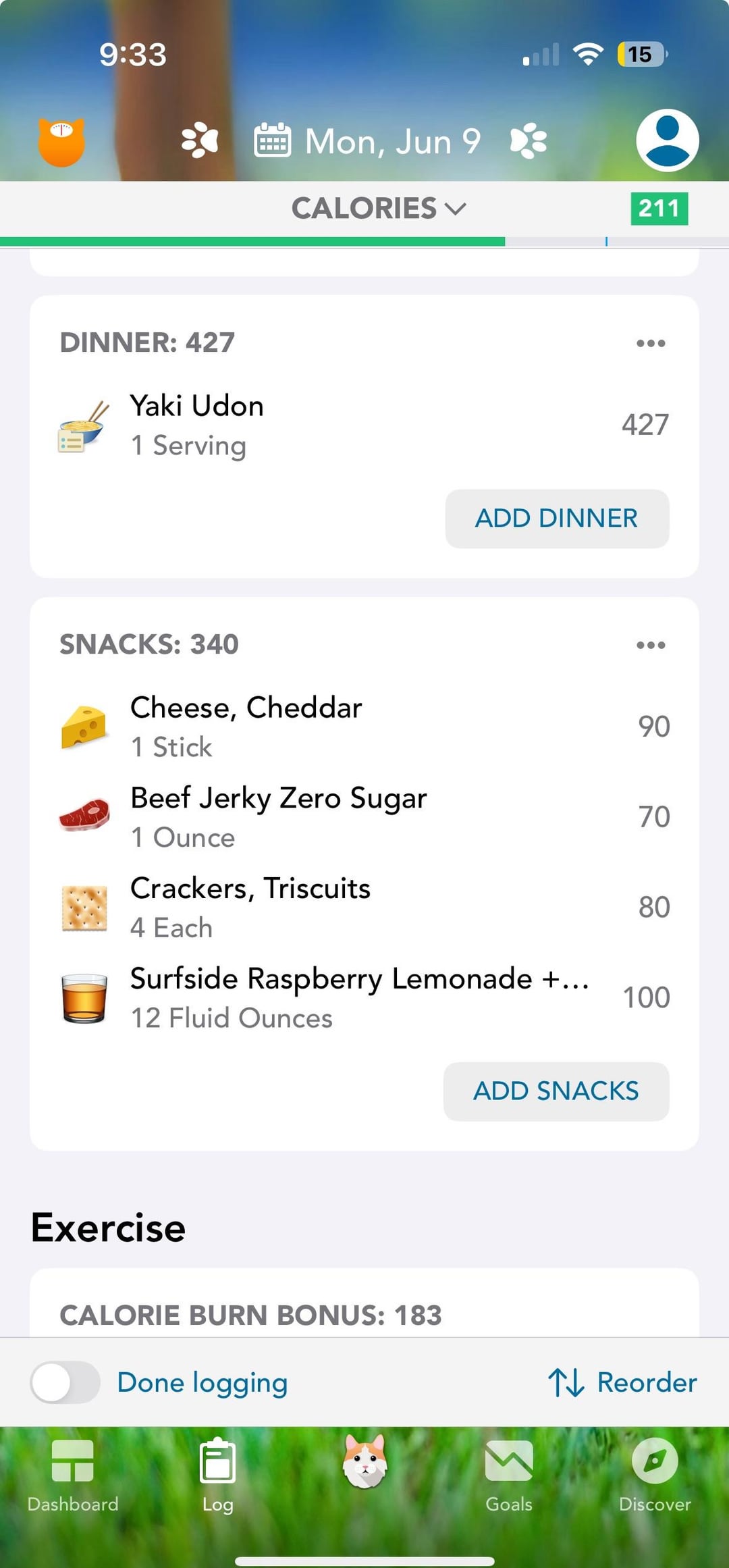Expand the CALORIES dropdown

(x=379, y=208)
